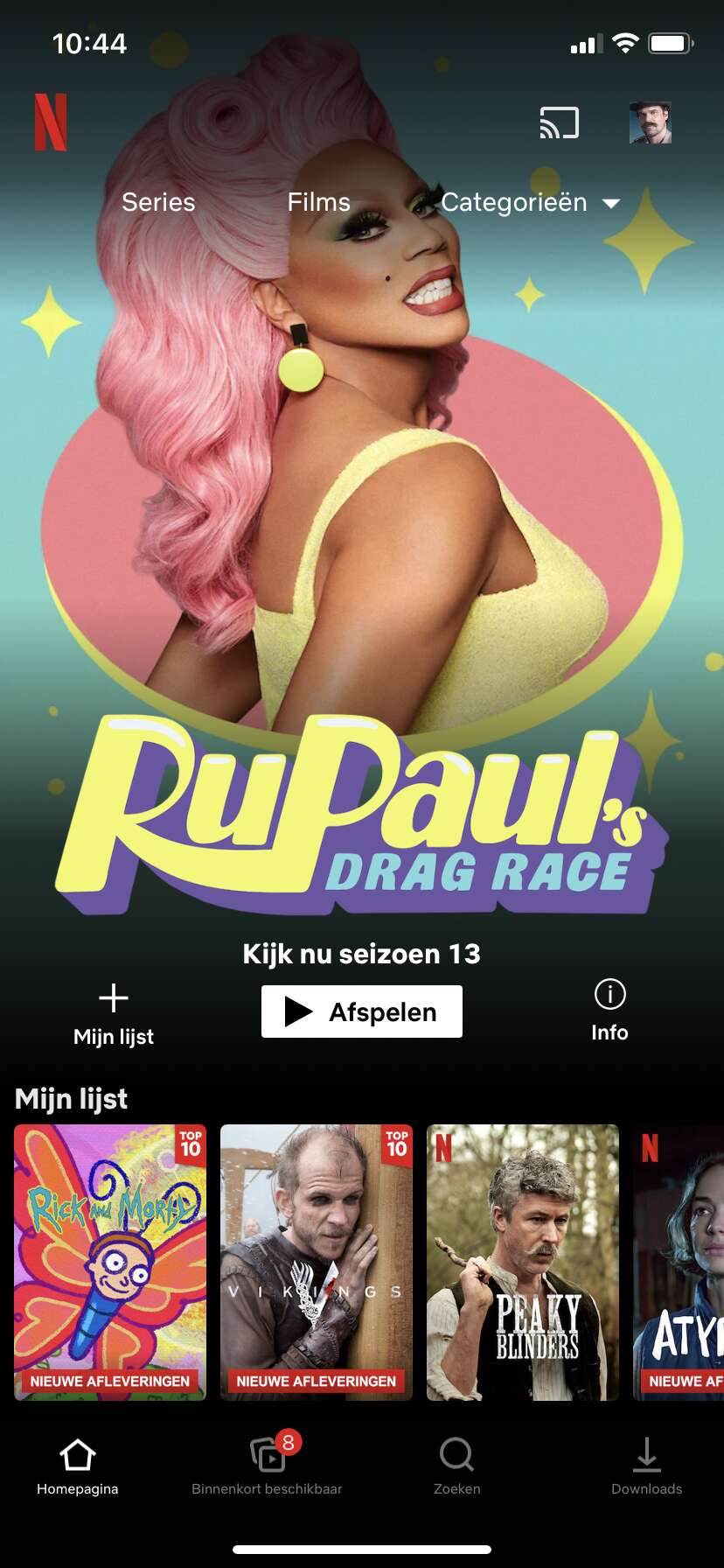
Task: Open Info for RuPaul's Drag Race
Action: pyautogui.click(x=609, y=1011)
